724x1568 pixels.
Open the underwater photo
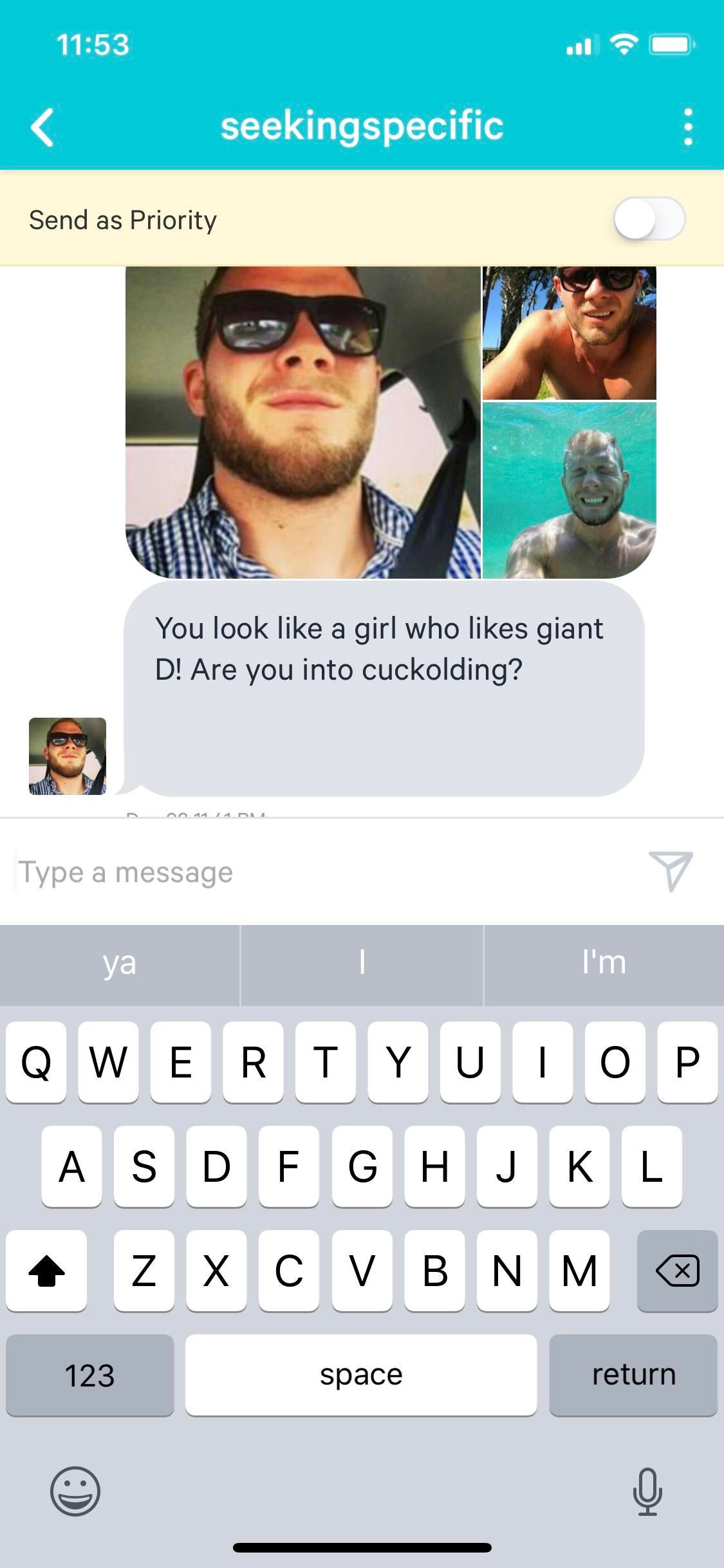pyautogui.click(x=570, y=490)
